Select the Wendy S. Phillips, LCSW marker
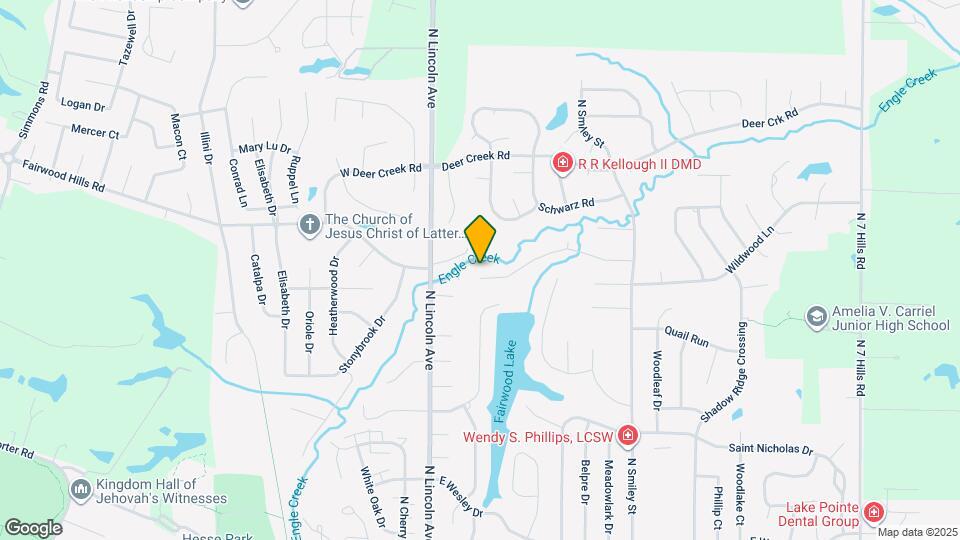The width and height of the screenshot is (960, 540). tap(627, 435)
